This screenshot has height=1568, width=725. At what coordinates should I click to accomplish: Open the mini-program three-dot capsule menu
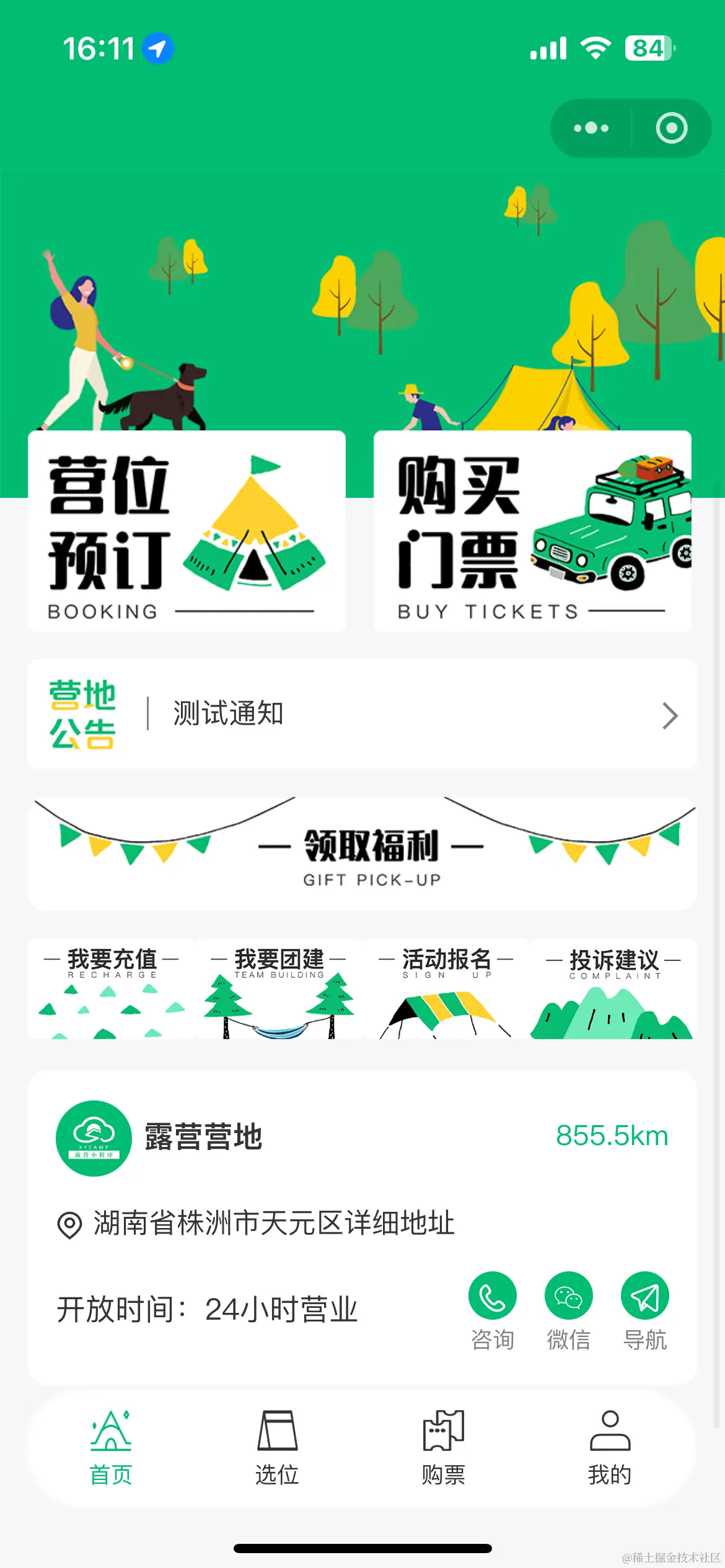point(589,128)
